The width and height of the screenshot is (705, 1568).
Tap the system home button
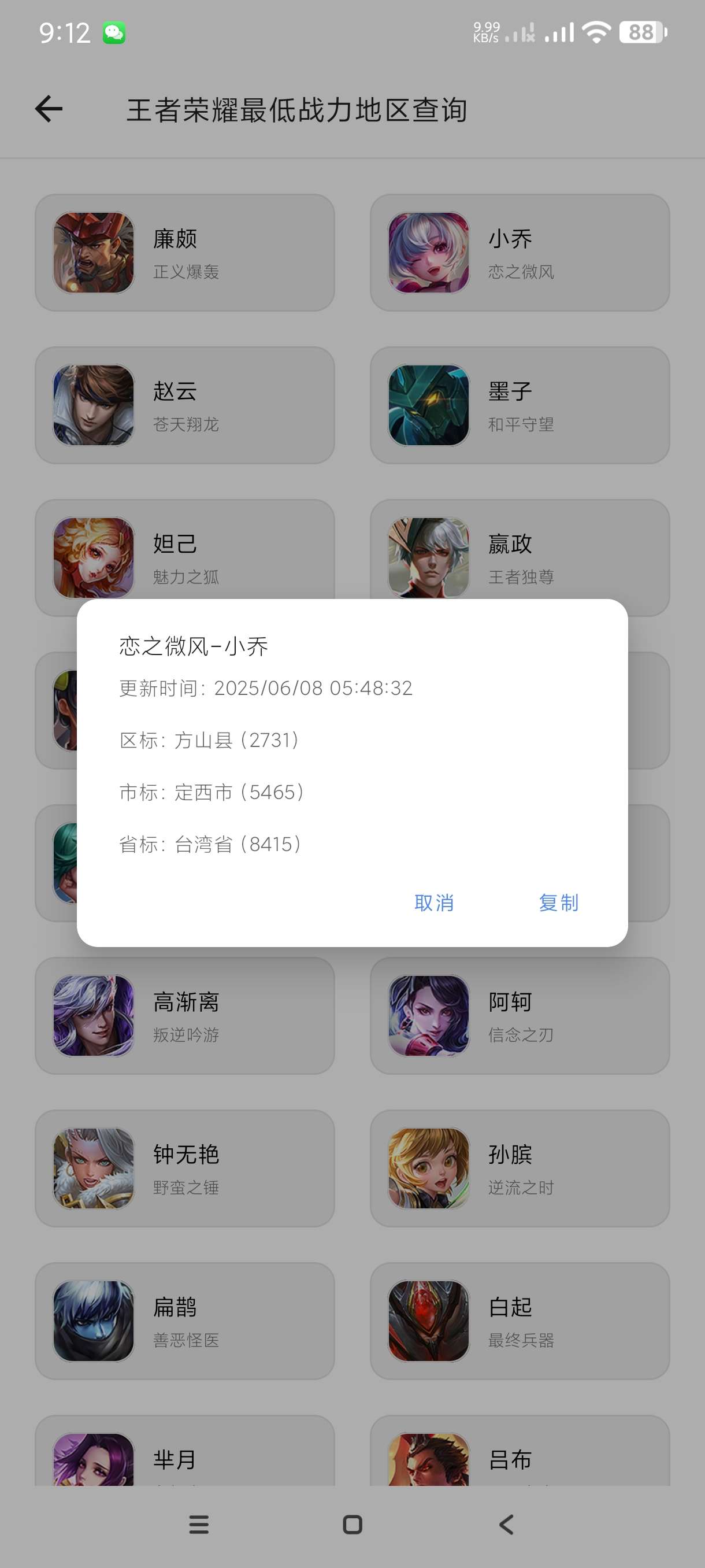[x=353, y=1525]
